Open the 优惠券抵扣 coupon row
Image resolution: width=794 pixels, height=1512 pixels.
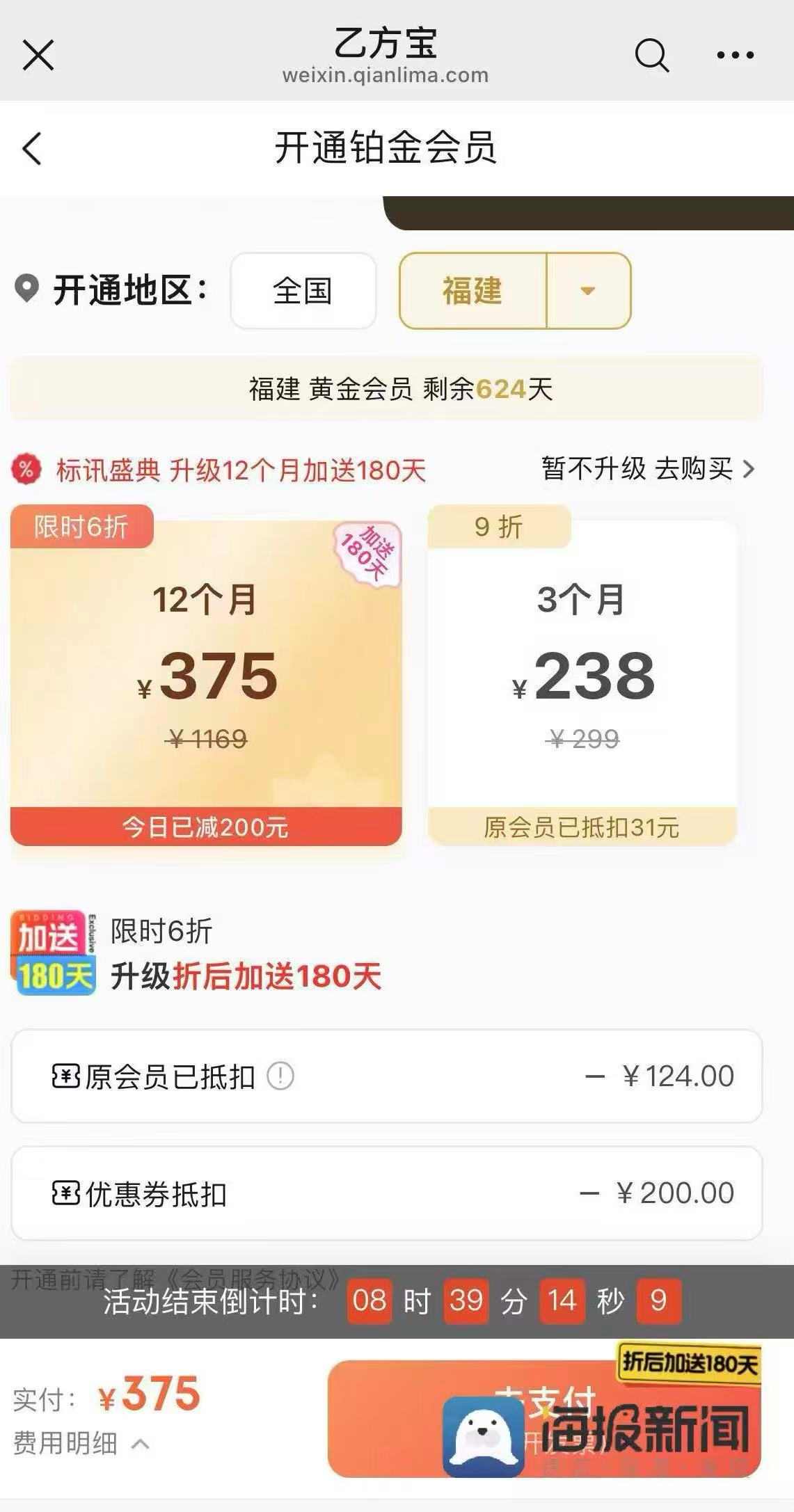pos(386,1193)
